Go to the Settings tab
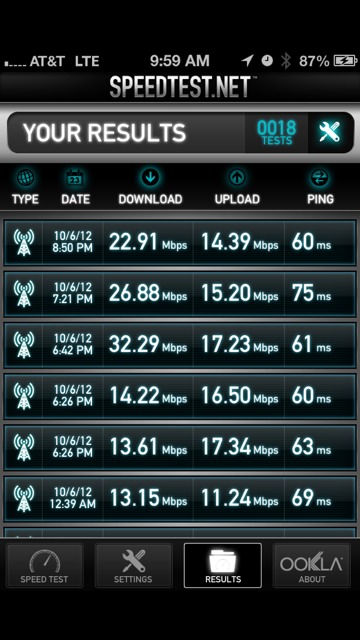The height and width of the screenshot is (640, 360). pyautogui.click(x=133, y=565)
